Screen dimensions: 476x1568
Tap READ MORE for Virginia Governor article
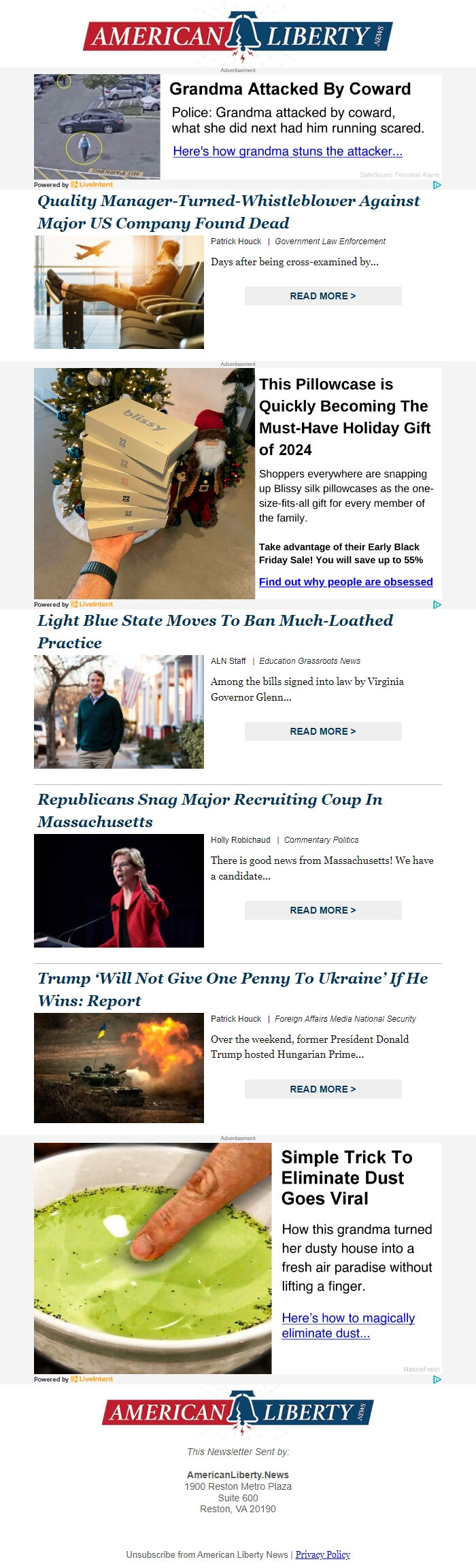(x=323, y=731)
